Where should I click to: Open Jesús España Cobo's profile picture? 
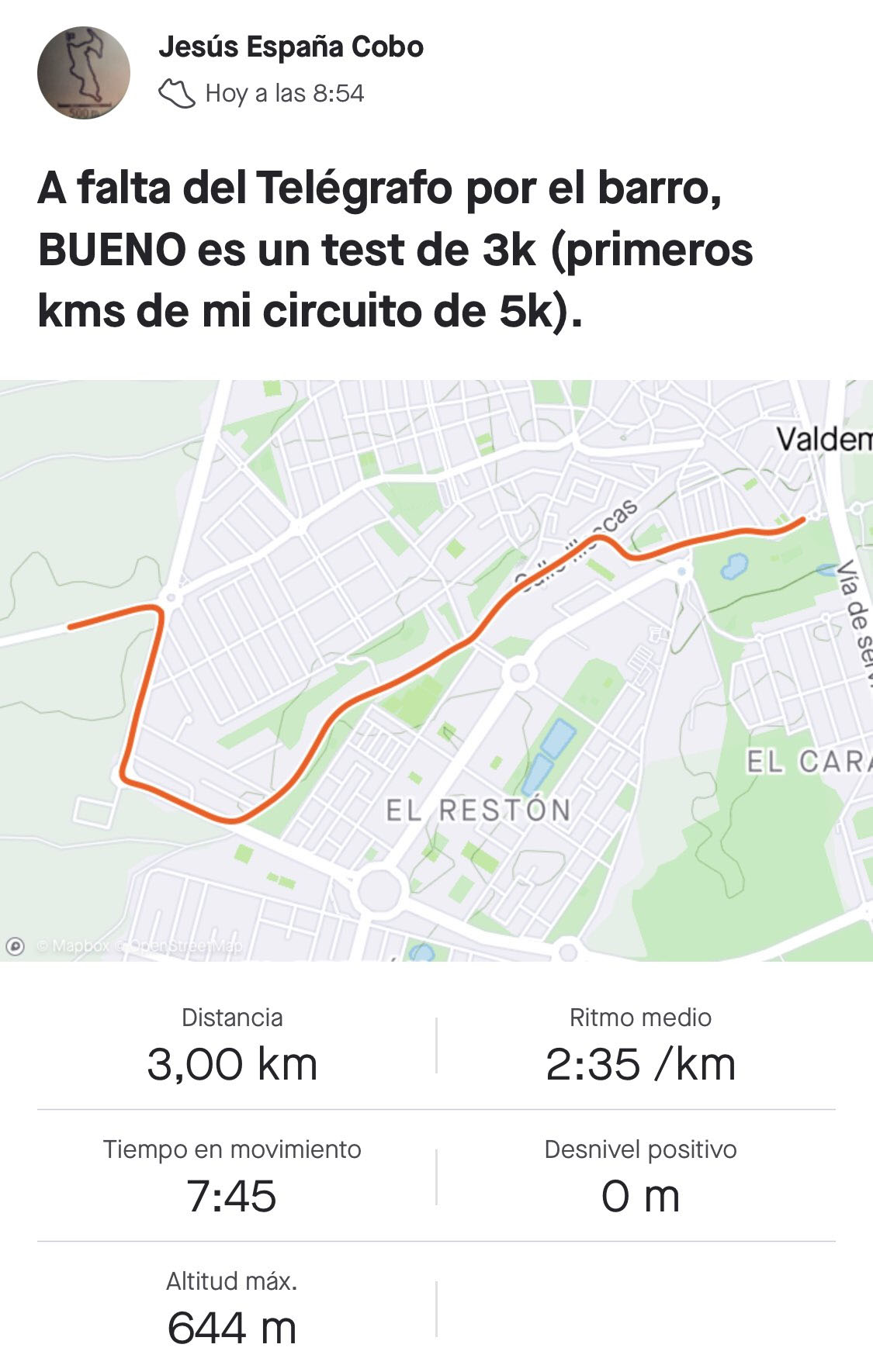click(83, 73)
